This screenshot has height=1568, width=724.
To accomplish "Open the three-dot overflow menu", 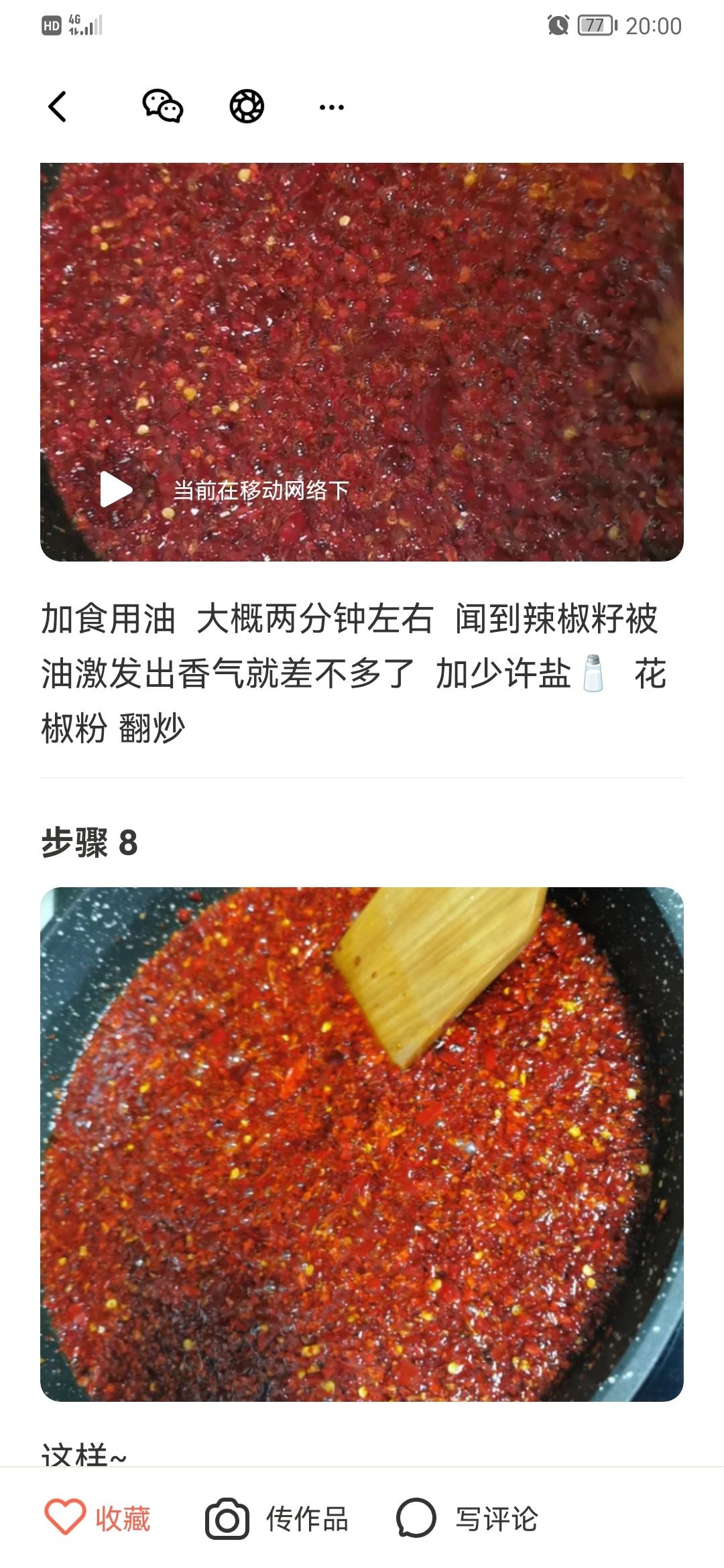I will (331, 107).
